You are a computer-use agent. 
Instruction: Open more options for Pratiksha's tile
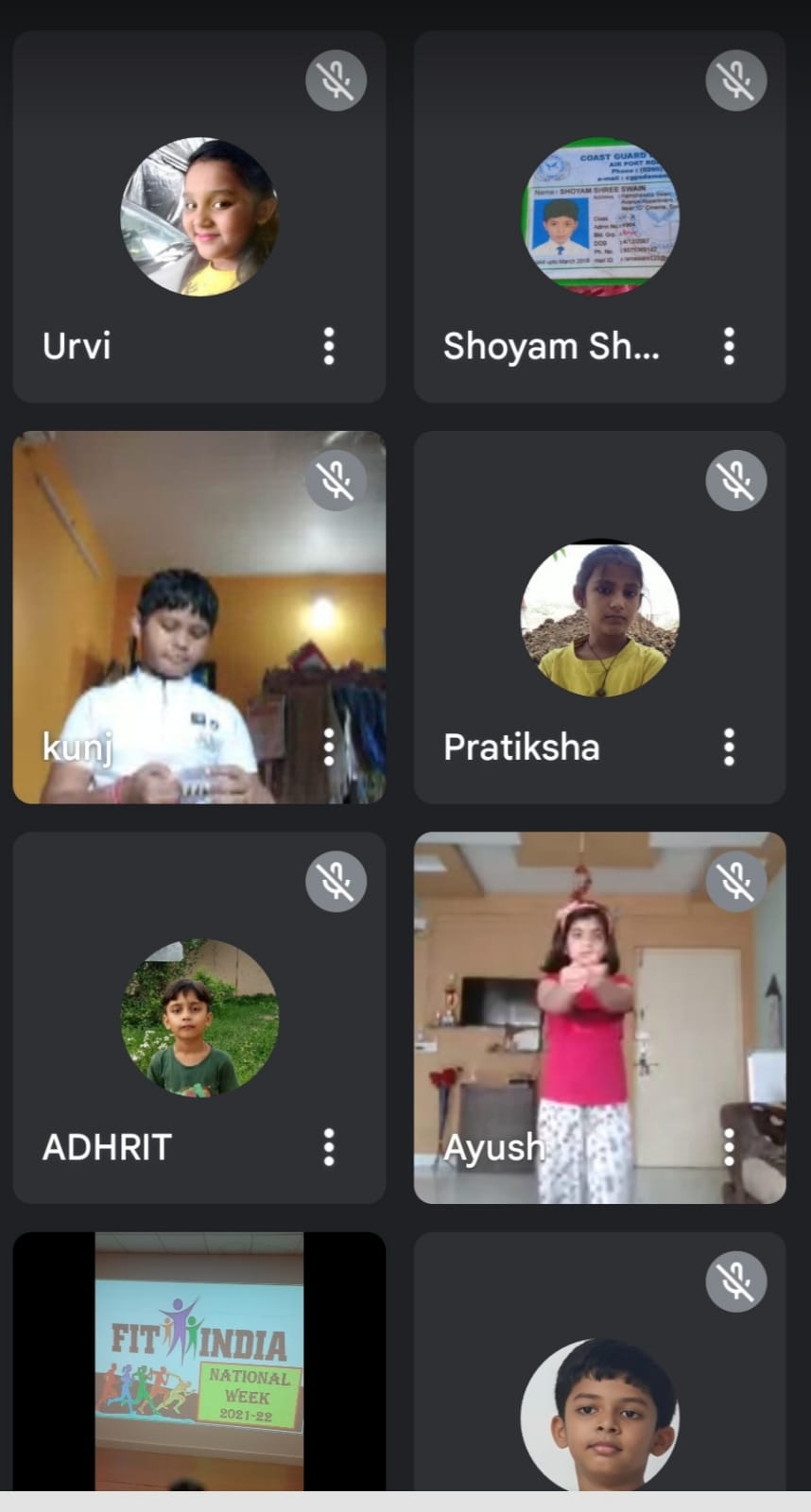tap(729, 747)
